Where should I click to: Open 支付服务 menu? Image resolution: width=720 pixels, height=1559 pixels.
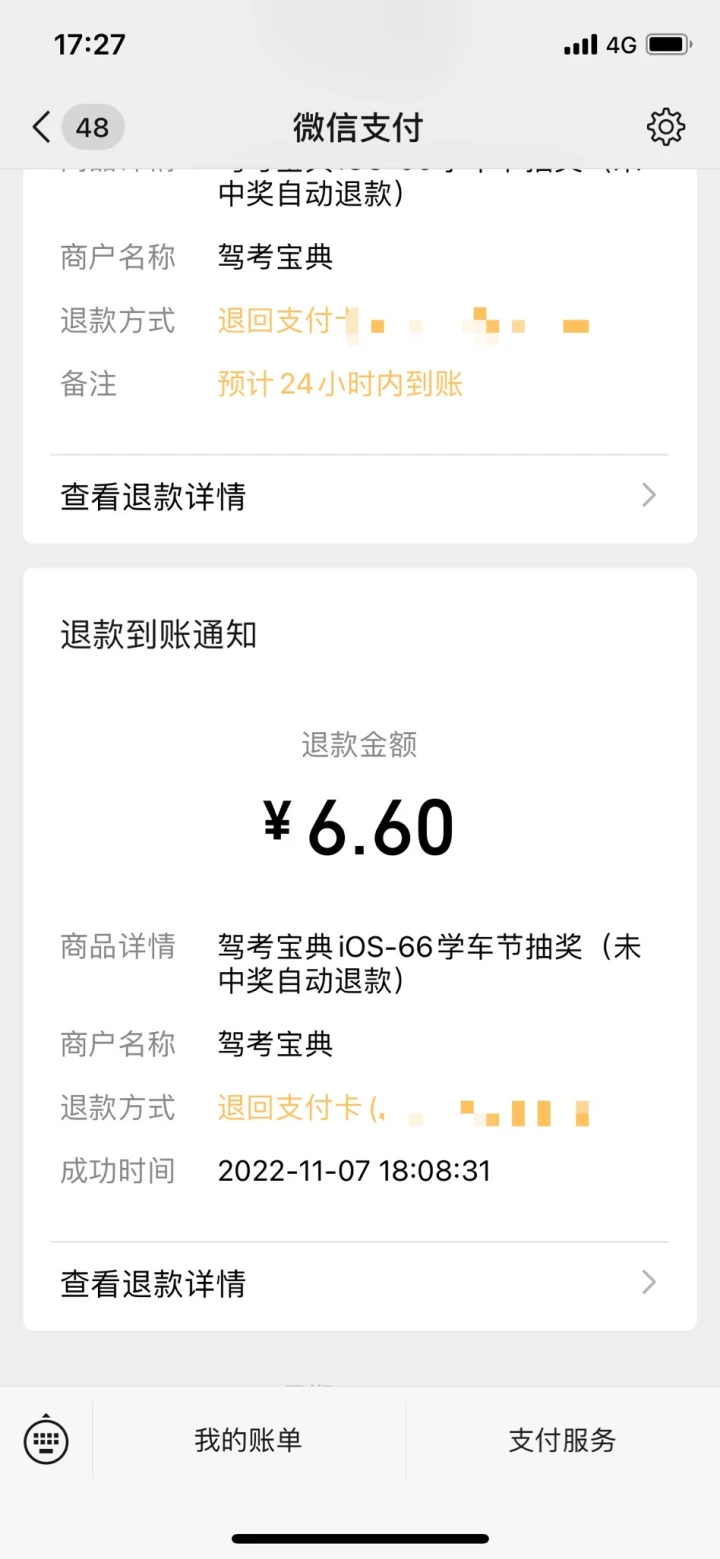[x=562, y=1440]
